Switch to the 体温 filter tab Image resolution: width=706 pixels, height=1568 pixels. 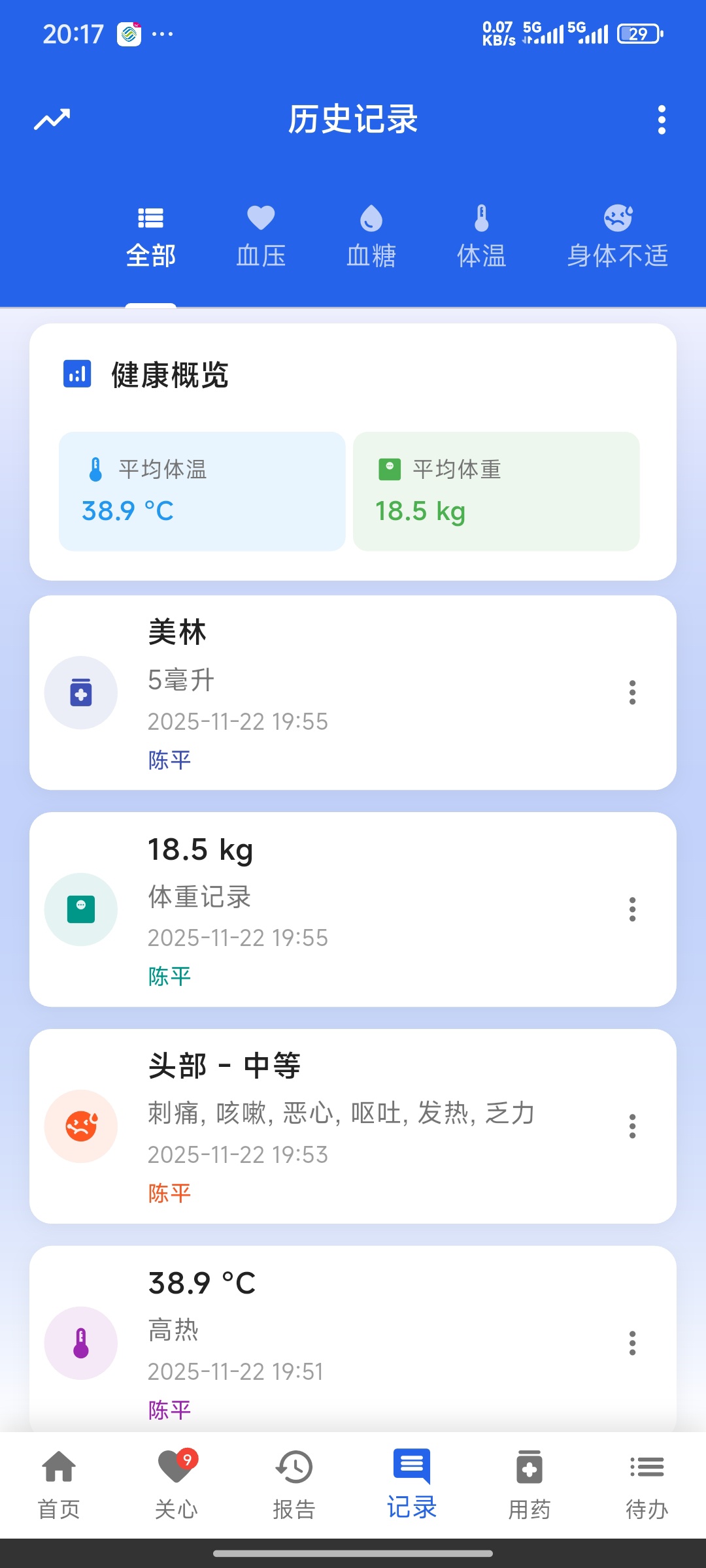pyautogui.click(x=482, y=237)
